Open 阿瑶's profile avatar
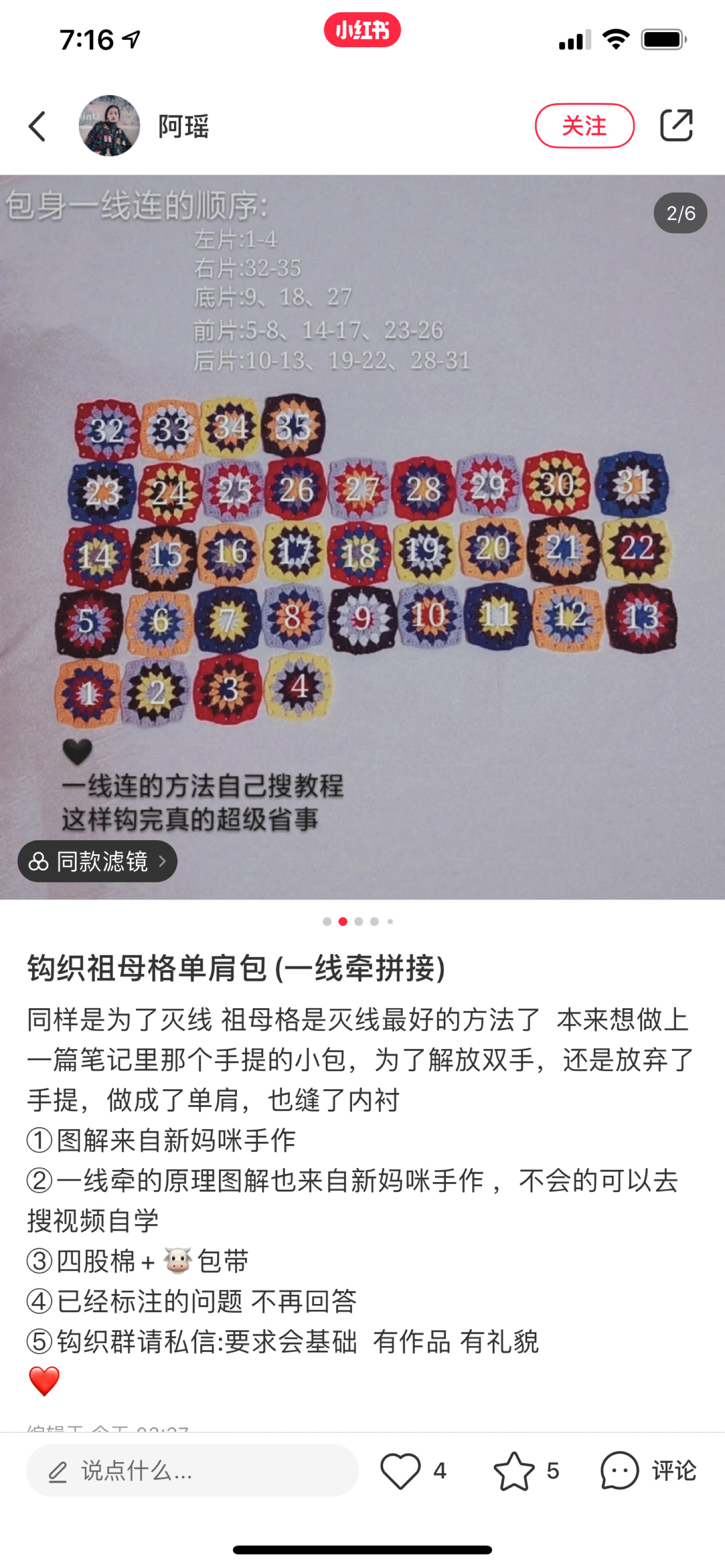 click(x=110, y=126)
